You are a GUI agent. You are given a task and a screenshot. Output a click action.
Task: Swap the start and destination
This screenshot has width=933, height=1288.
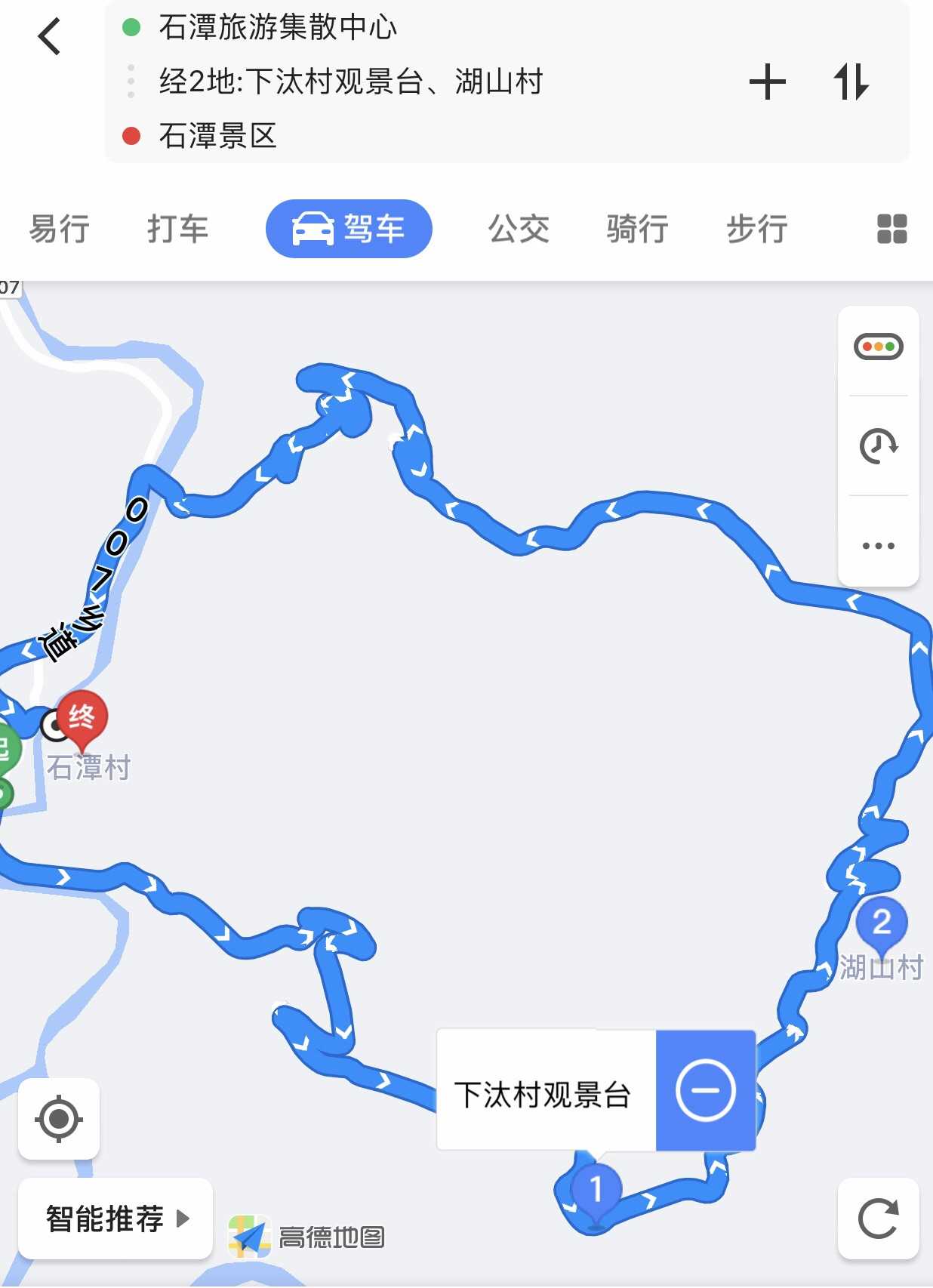pyautogui.click(x=851, y=82)
